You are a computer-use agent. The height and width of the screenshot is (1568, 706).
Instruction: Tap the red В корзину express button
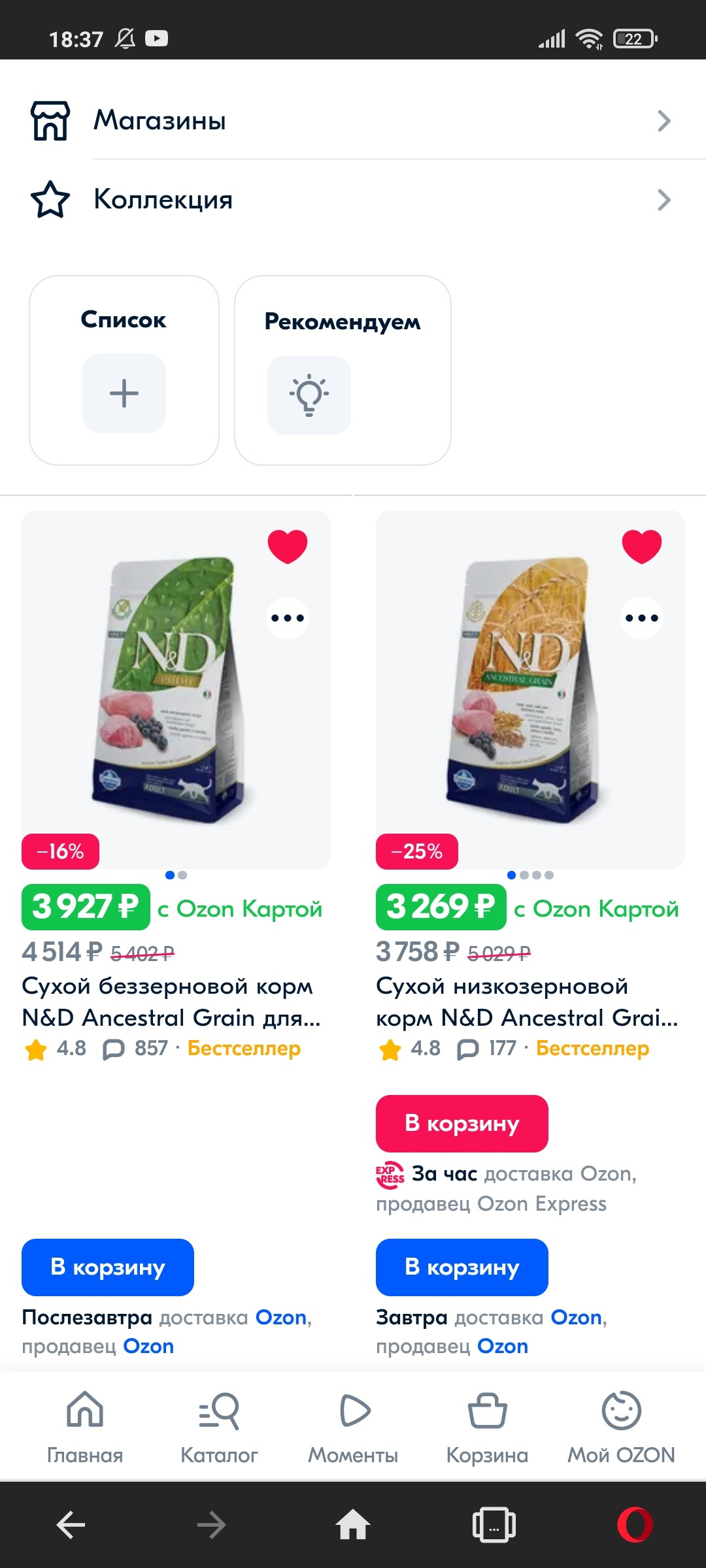pyautogui.click(x=462, y=1123)
